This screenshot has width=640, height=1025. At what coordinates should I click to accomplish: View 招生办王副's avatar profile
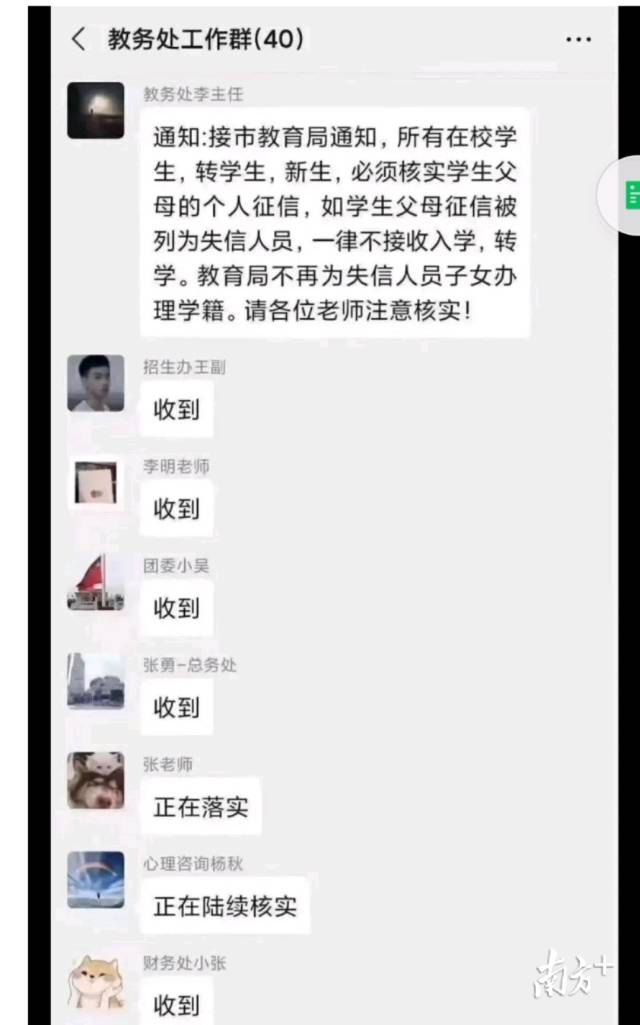coord(96,383)
